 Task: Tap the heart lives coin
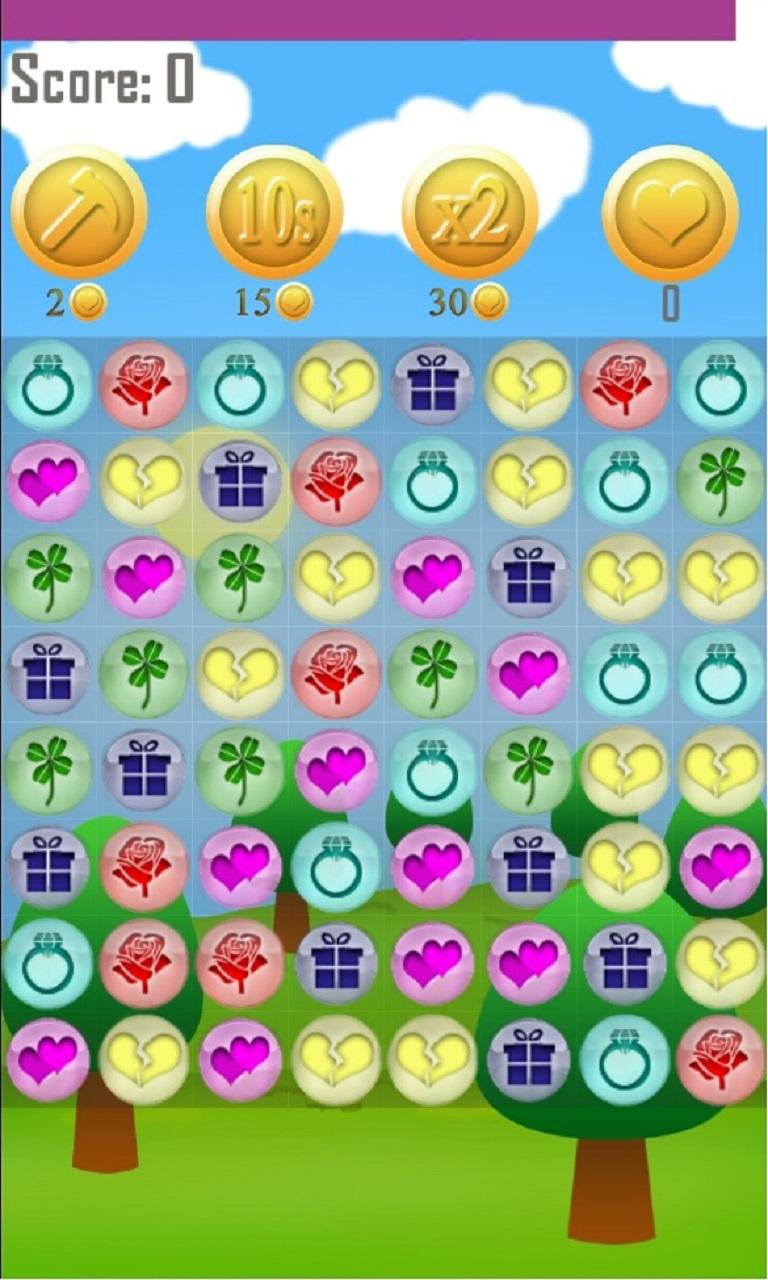[x=670, y=212]
